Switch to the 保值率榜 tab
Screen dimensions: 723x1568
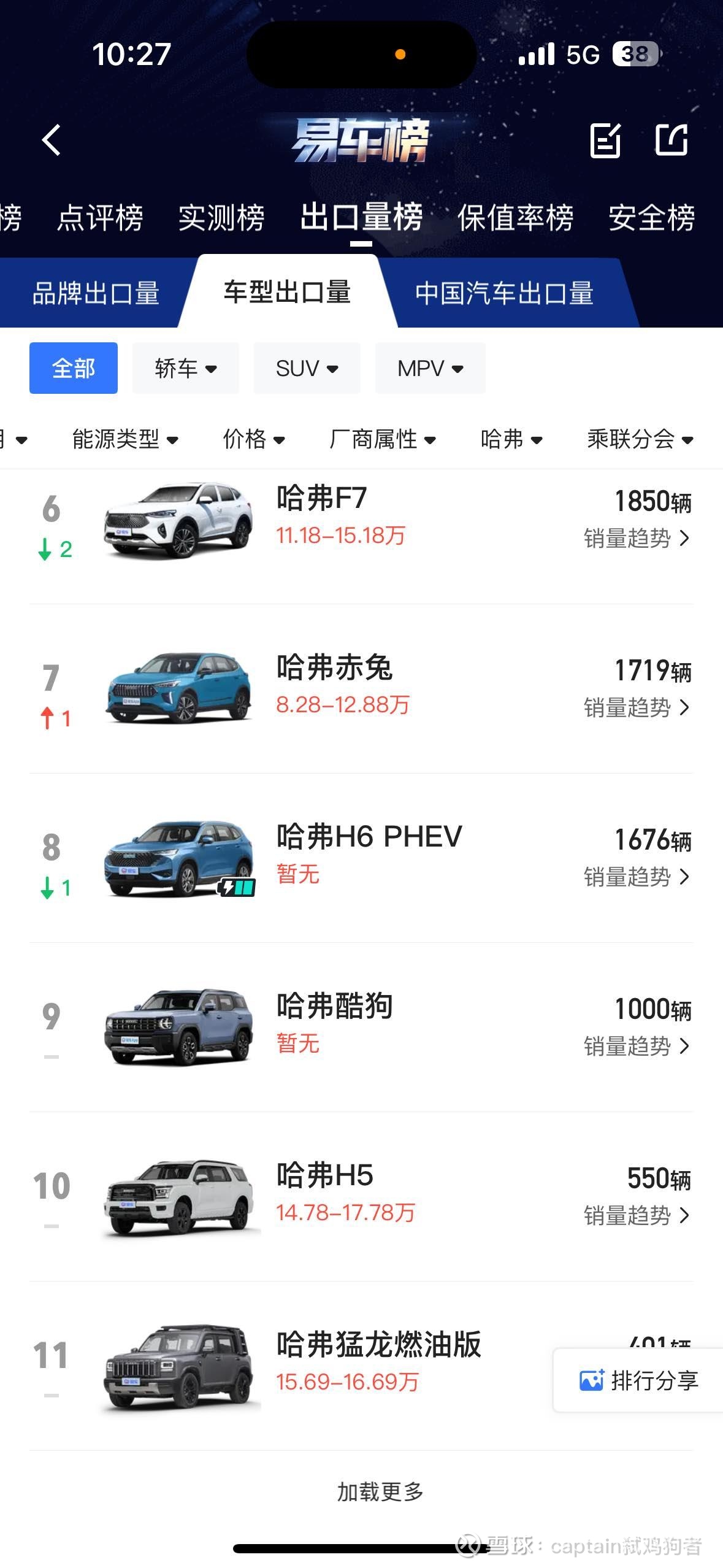coord(516,217)
